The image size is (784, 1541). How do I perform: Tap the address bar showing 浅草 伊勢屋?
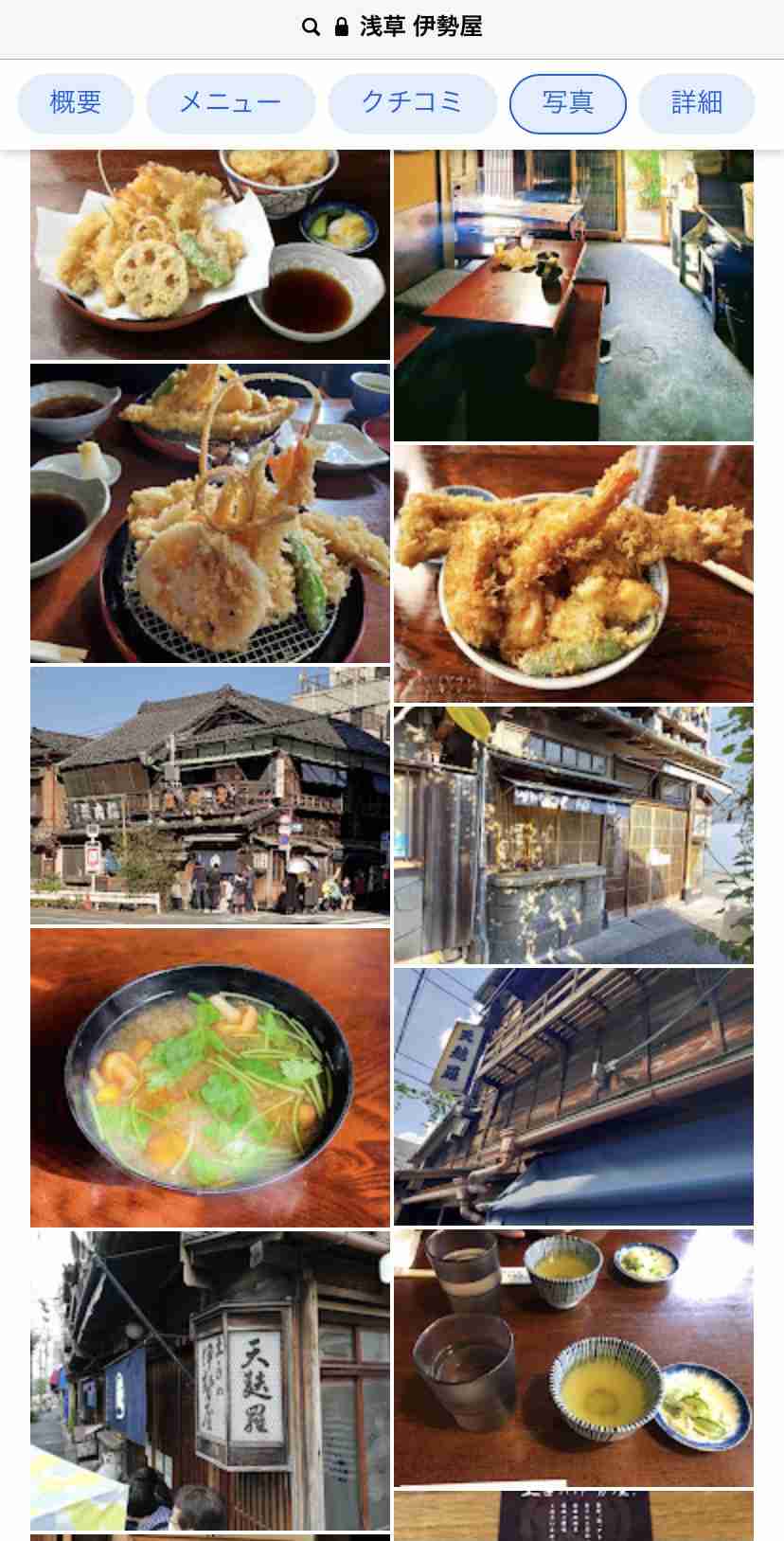click(392, 27)
